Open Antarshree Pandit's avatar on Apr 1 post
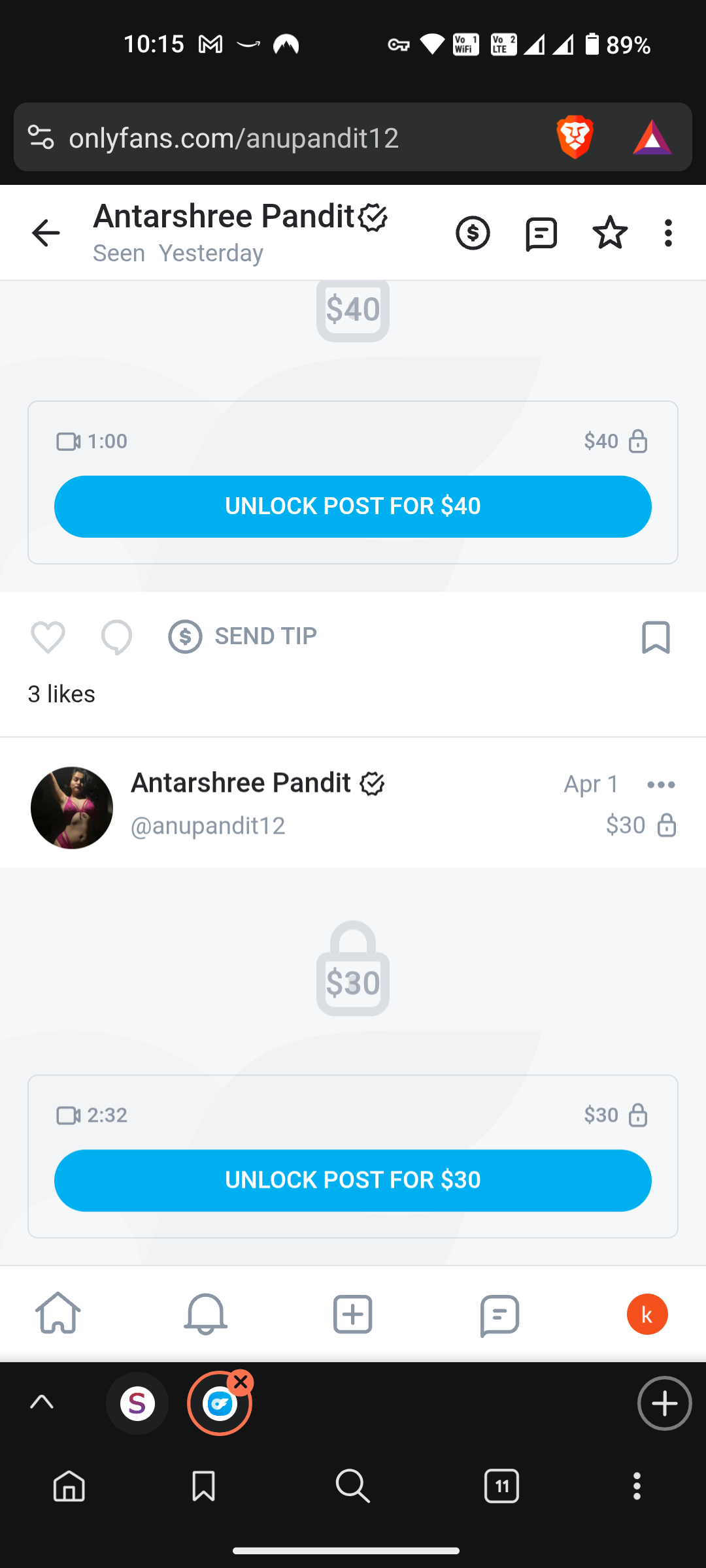This screenshot has height=1568, width=706. [x=72, y=808]
